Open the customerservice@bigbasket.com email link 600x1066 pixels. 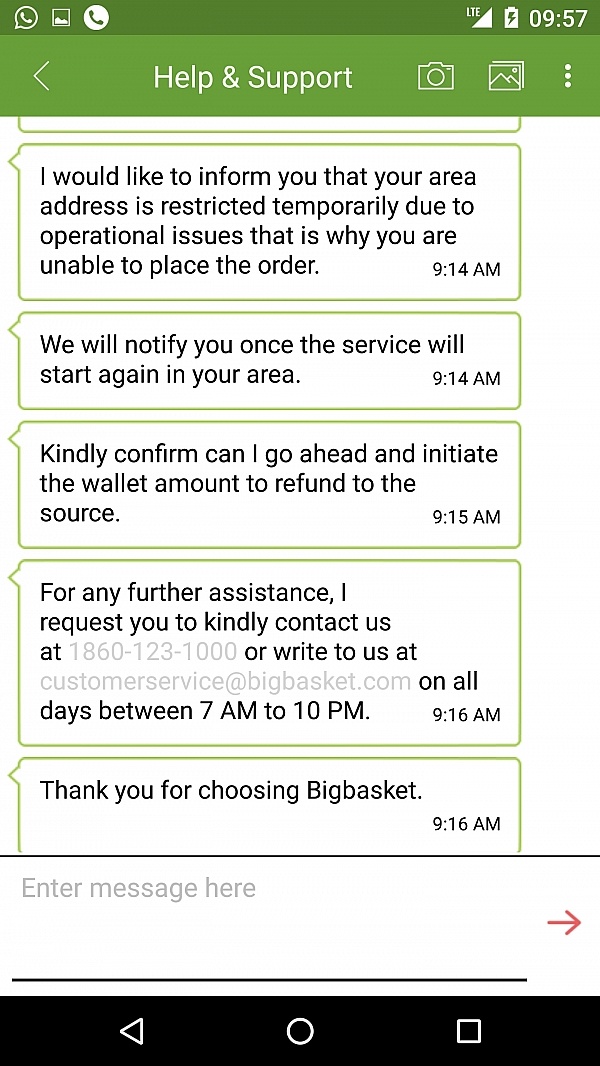(226, 681)
